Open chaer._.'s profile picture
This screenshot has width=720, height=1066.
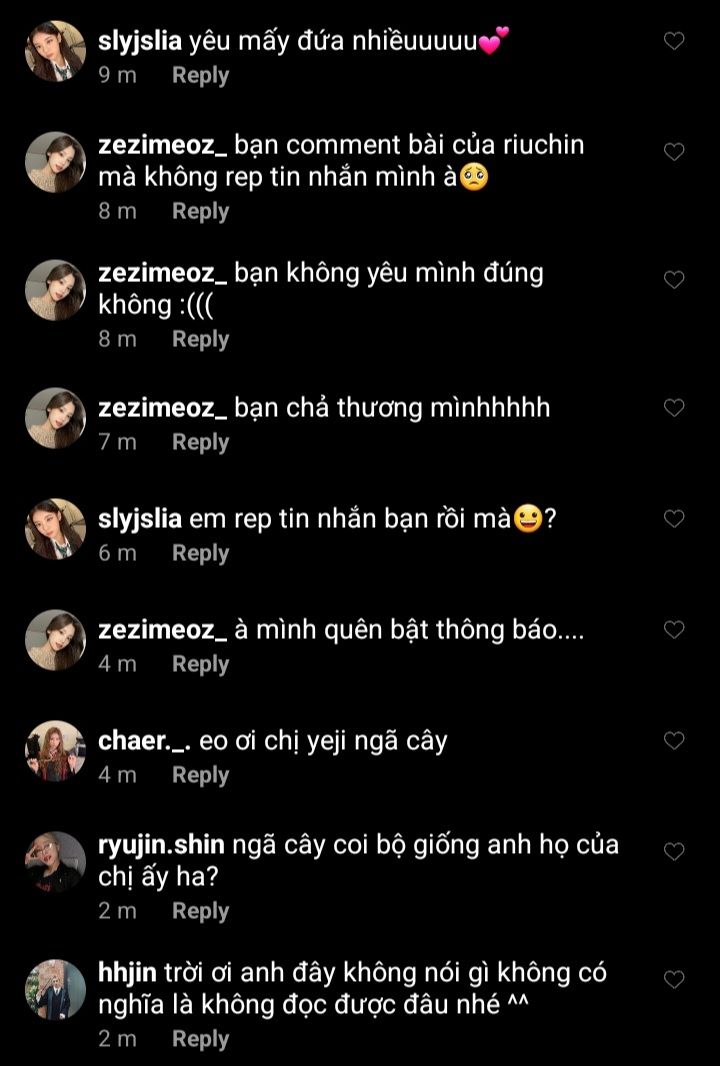point(55,750)
